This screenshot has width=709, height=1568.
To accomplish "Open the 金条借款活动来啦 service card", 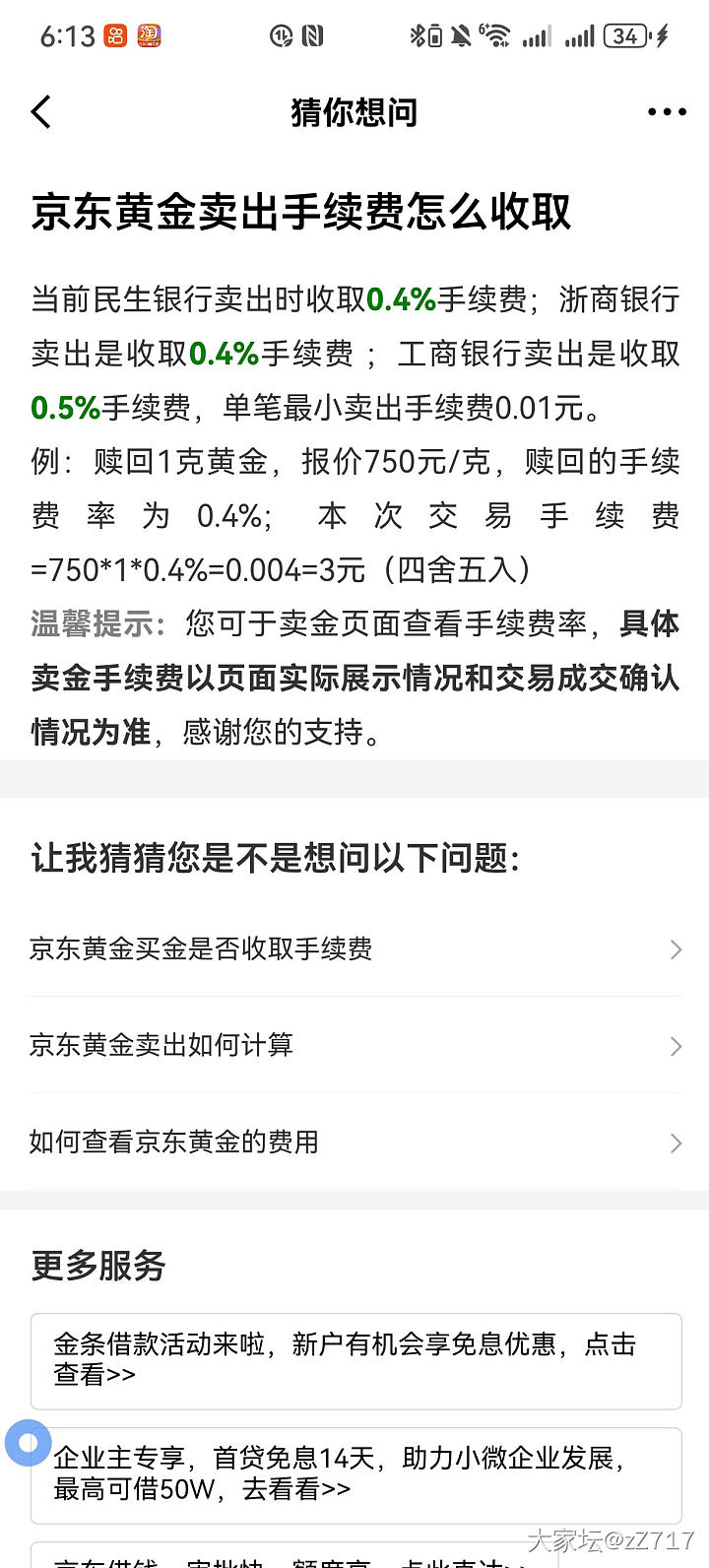I will click(x=355, y=1360).
